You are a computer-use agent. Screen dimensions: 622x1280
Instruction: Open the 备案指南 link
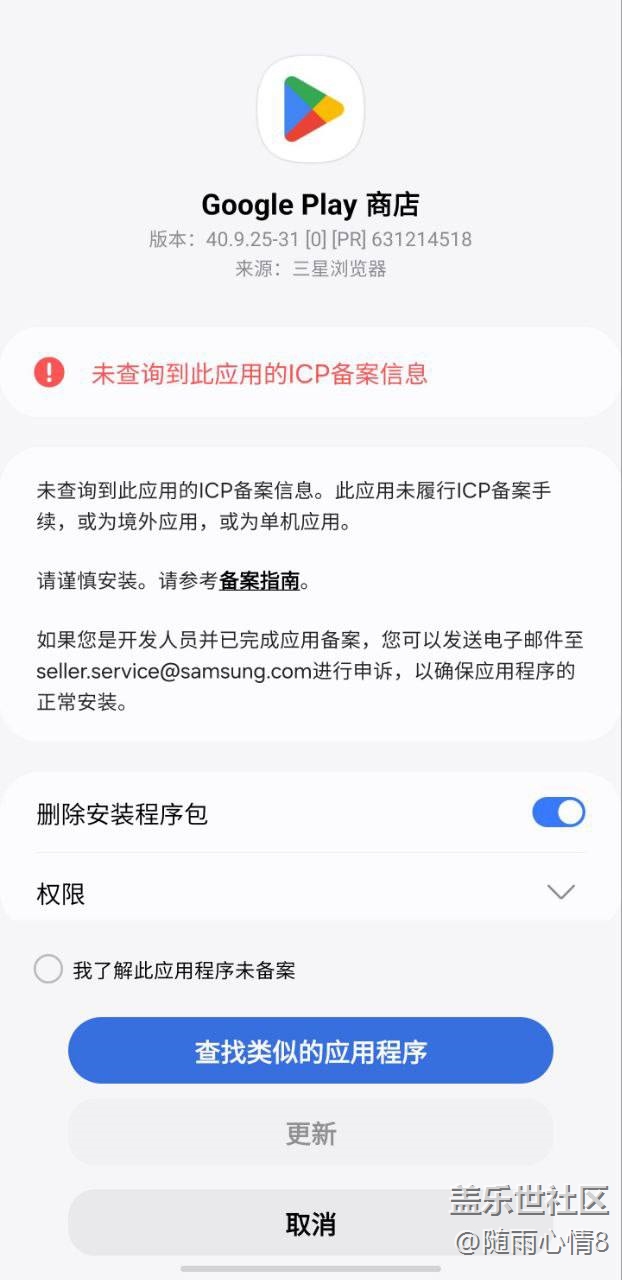260,581
